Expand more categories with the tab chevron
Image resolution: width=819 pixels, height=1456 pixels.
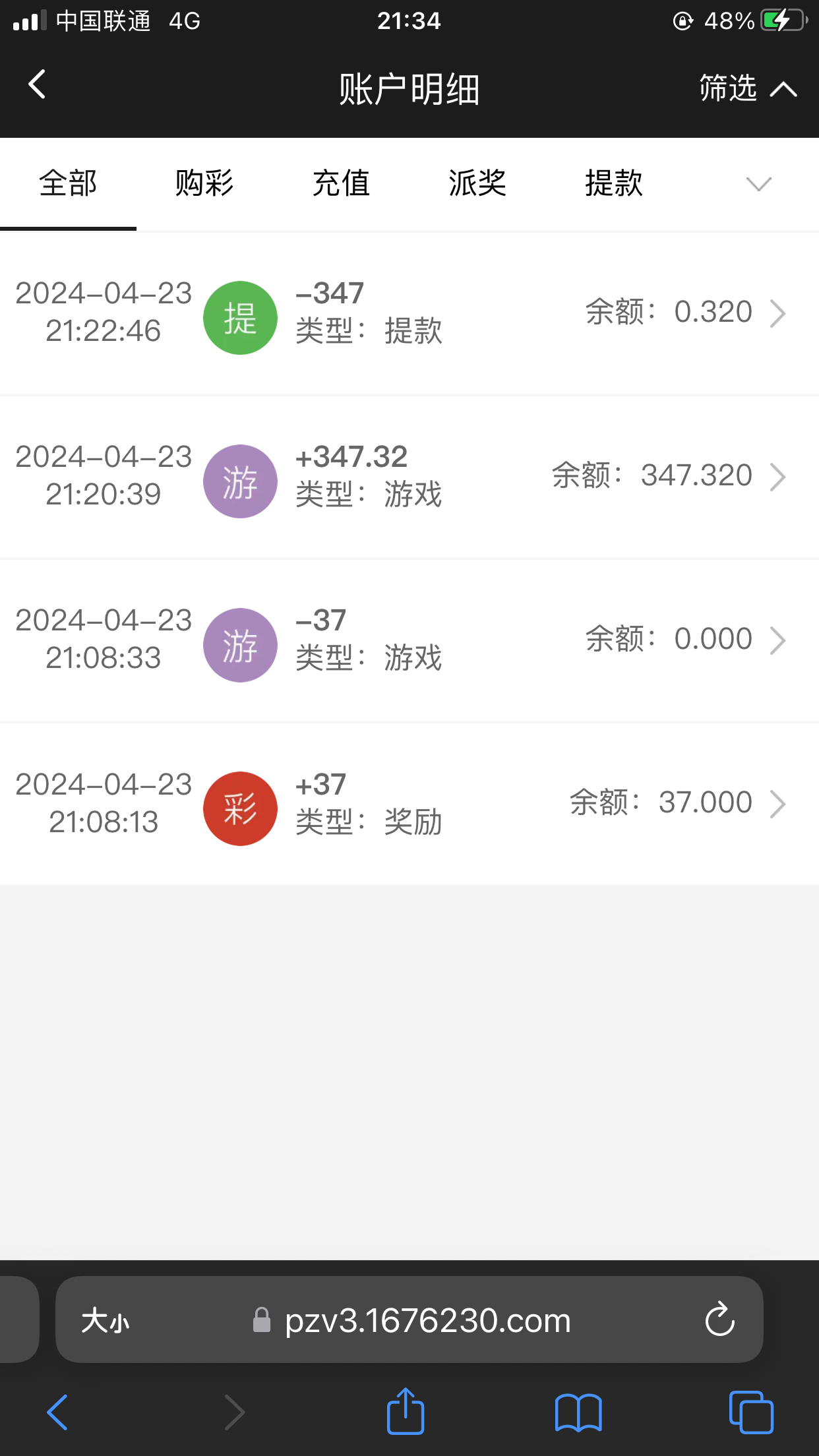click(x=758, y=184)
